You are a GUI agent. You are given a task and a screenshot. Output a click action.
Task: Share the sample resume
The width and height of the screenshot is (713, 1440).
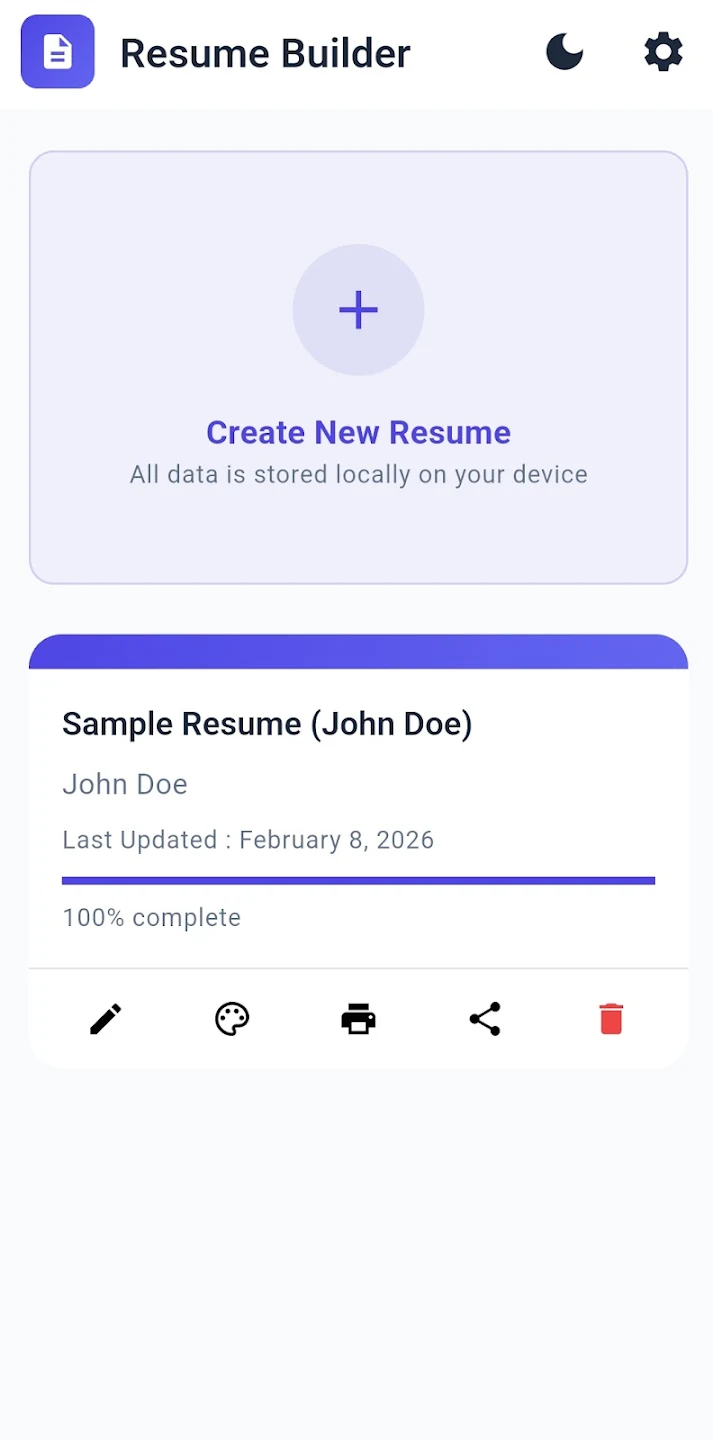[x=485, y=1019]
